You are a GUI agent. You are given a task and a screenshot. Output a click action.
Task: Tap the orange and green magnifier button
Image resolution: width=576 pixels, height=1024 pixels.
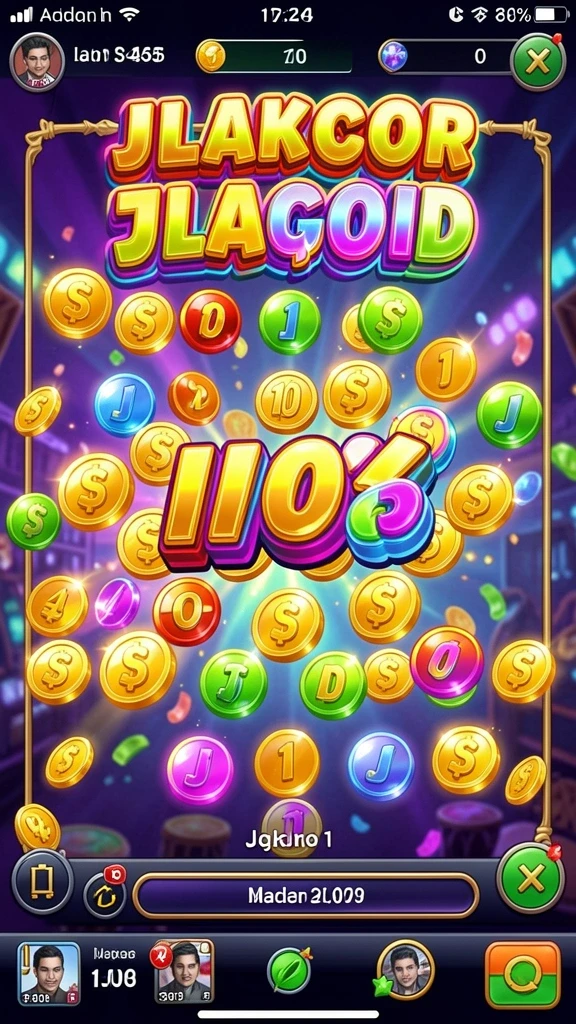522,975
